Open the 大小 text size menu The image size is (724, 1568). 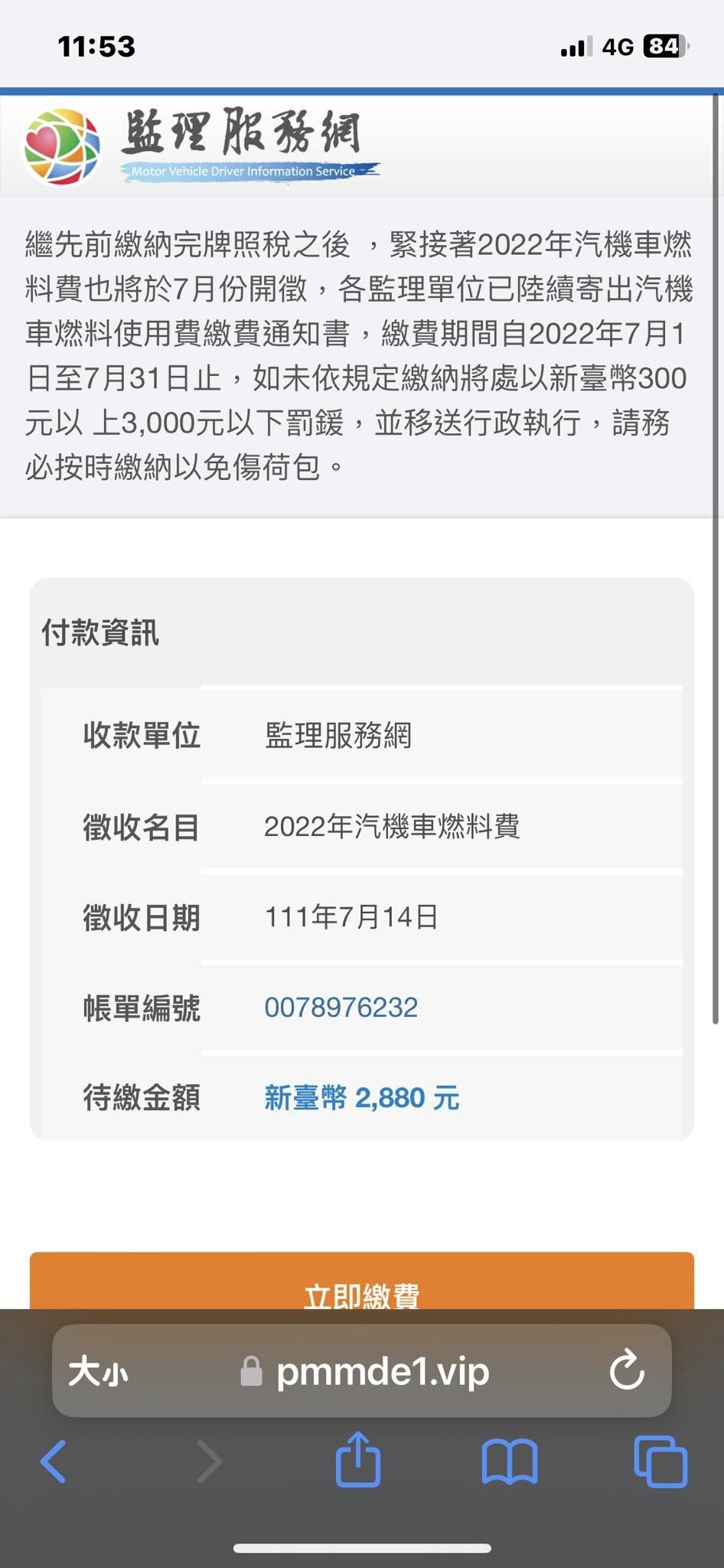click(98, 1371)
